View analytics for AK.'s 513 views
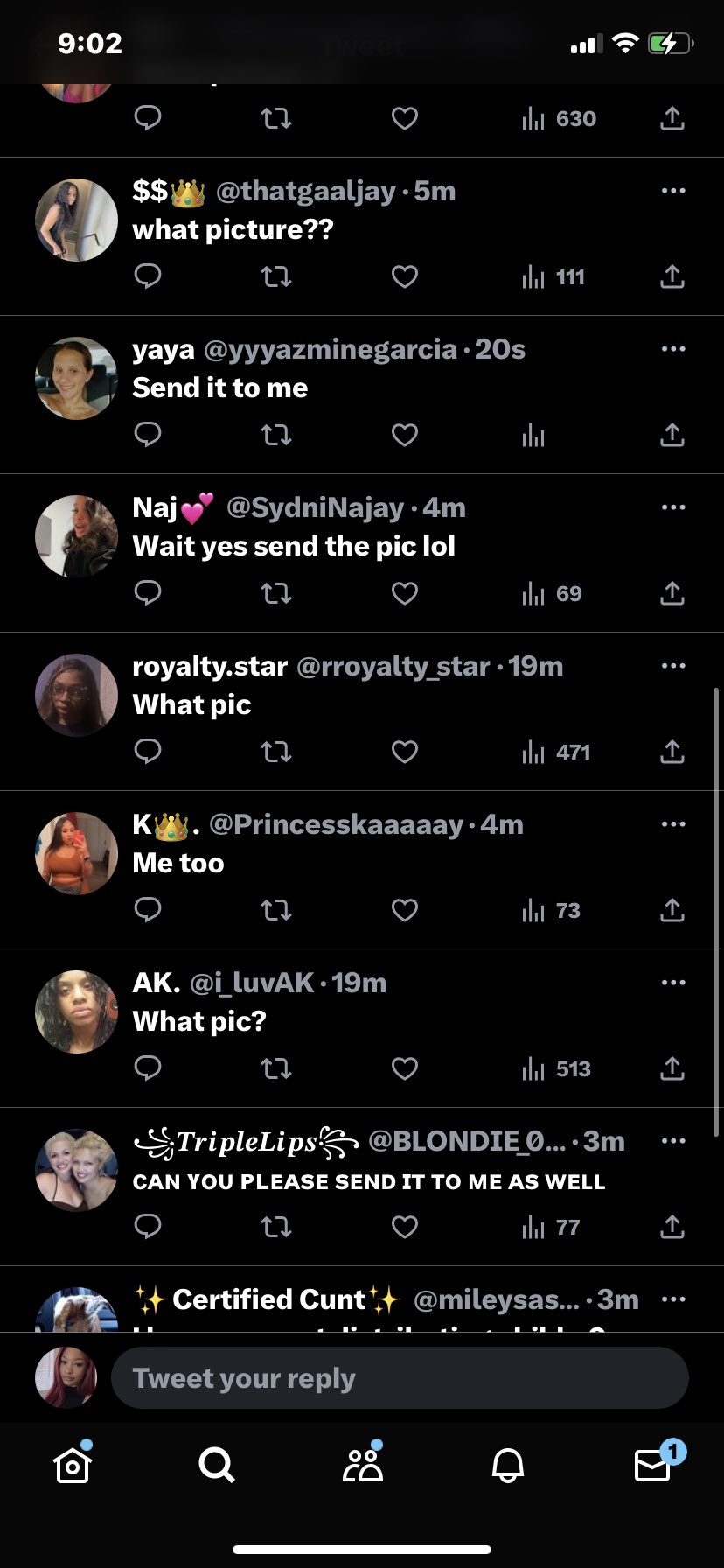Image resolution: width=724 pixels, height=1568 pixels. [556, 1068]
